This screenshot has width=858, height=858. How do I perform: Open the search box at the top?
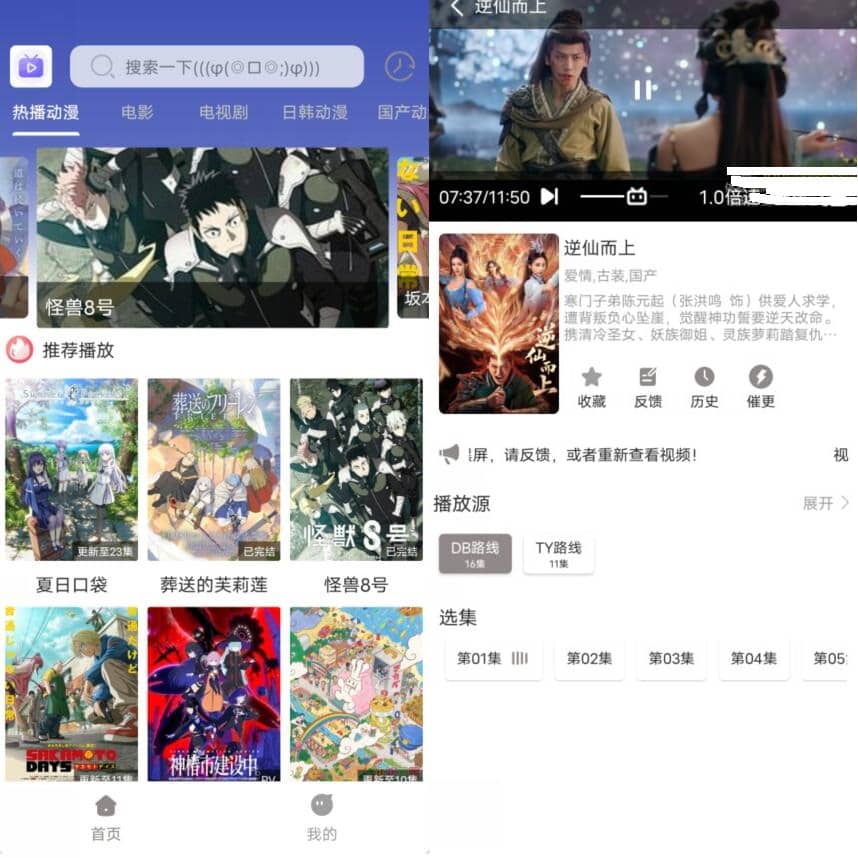216,67
